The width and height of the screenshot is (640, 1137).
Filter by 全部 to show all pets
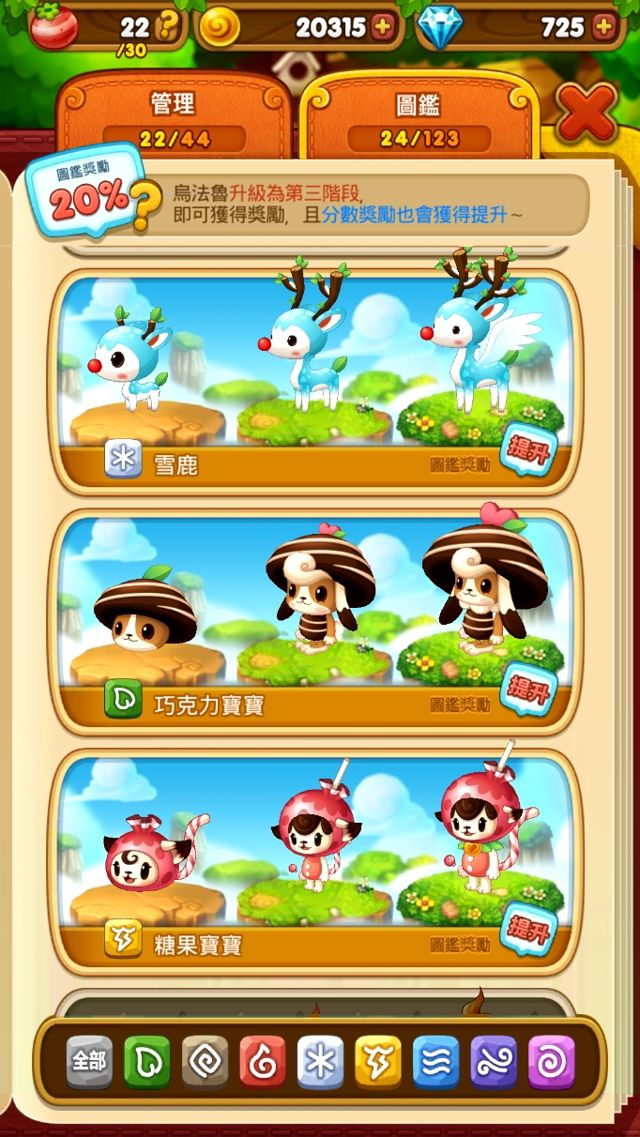90,1061
